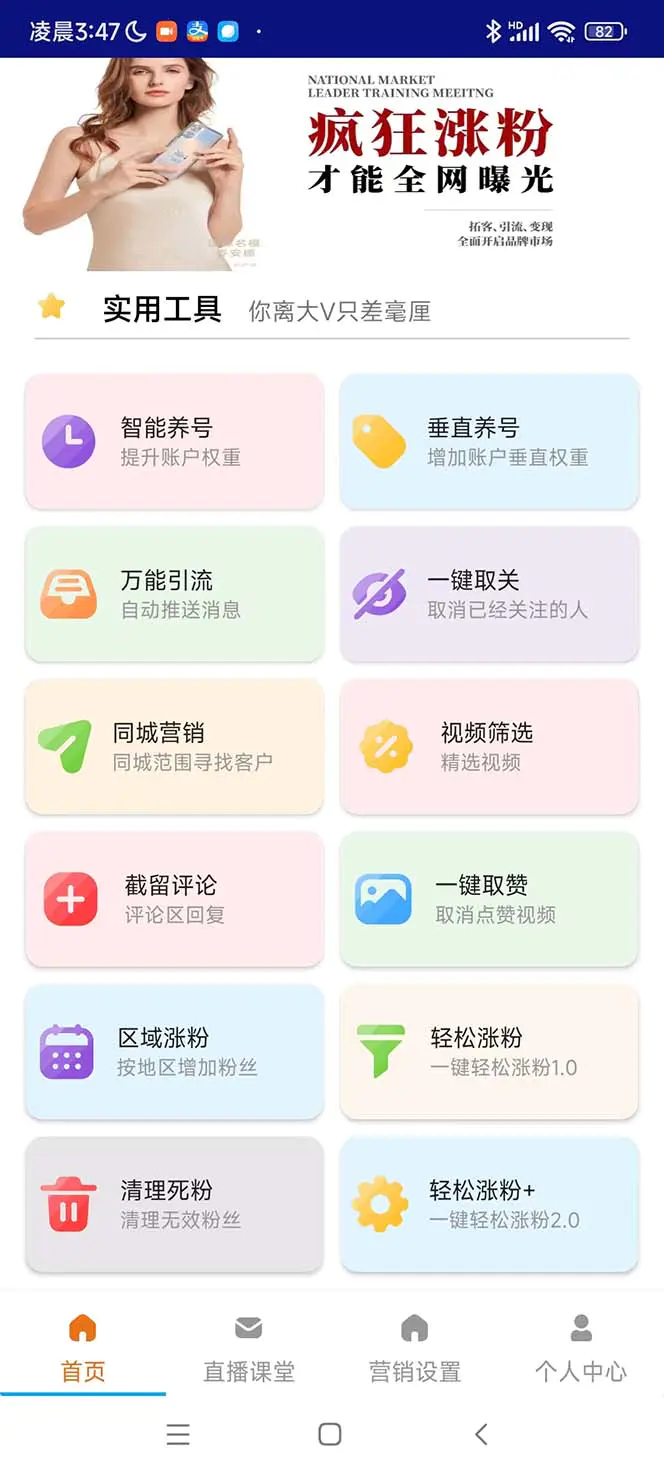The image size is (664, 1476).
Task: Open the 智能养号 tool card
Action: coord(174,442)
